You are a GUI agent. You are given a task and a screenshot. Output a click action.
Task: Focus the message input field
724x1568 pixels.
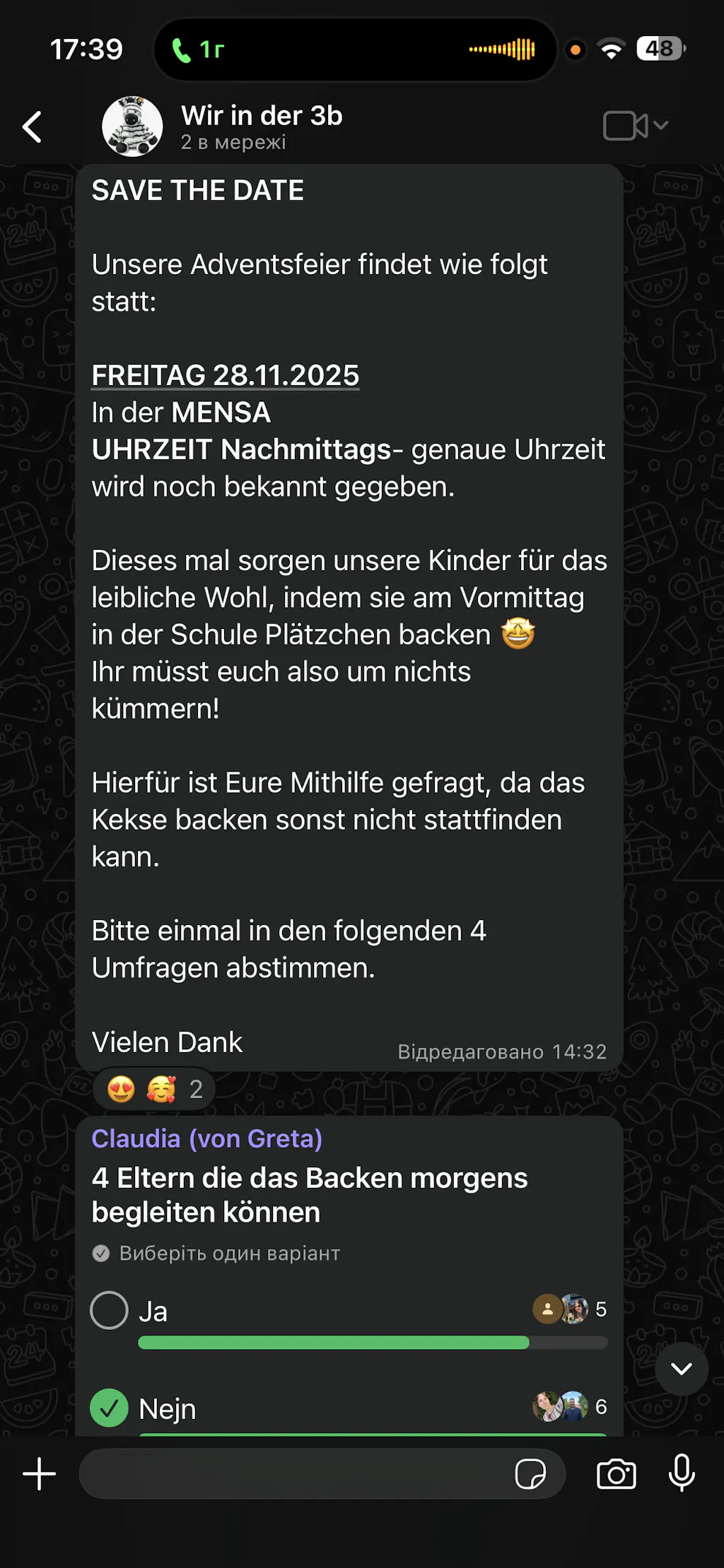tap(293, 1474)
